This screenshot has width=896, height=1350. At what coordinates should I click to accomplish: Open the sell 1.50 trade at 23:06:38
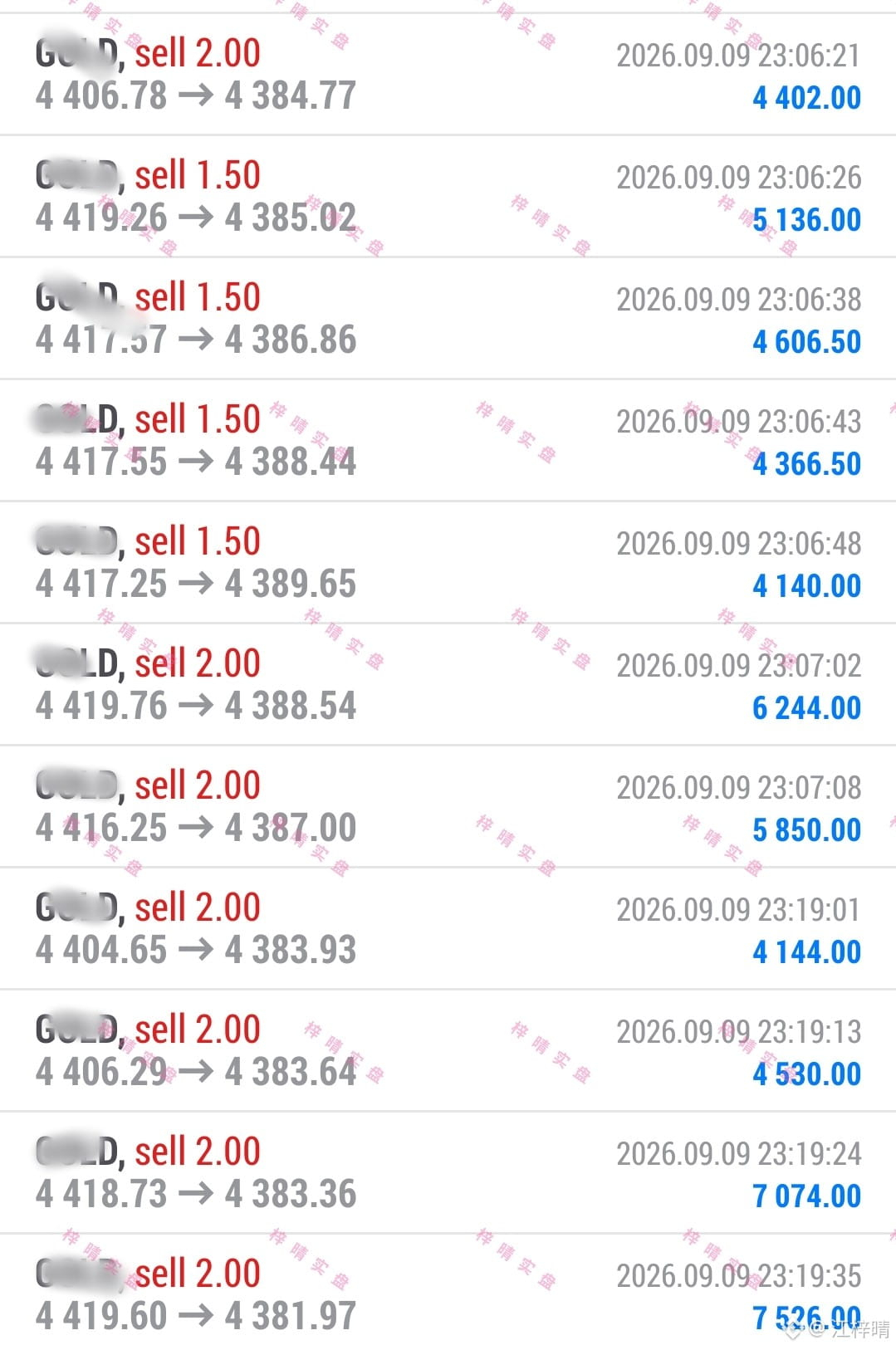click(448, 318)
